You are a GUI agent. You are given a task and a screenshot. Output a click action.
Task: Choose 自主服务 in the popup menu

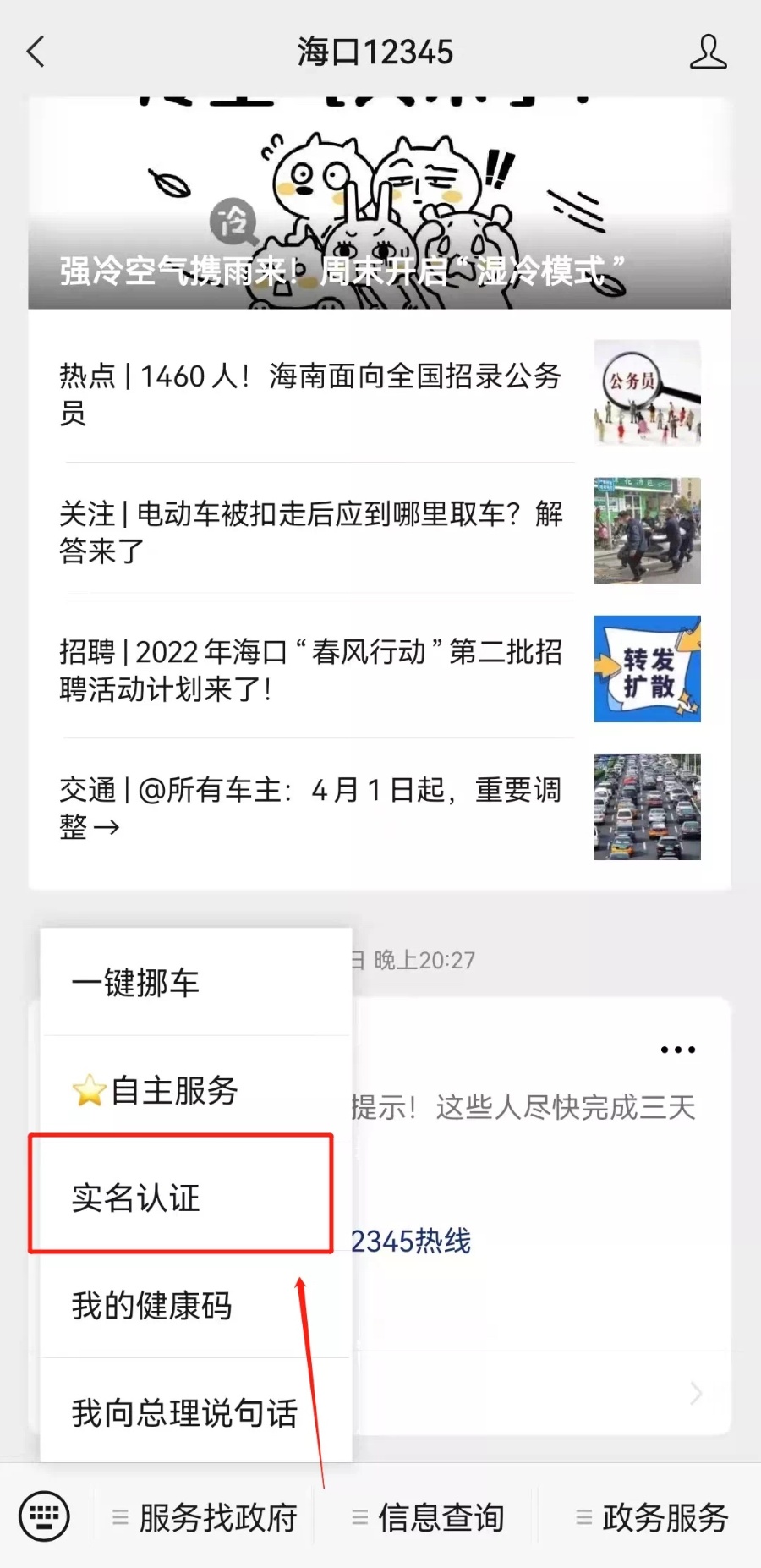click(194, 1090)
